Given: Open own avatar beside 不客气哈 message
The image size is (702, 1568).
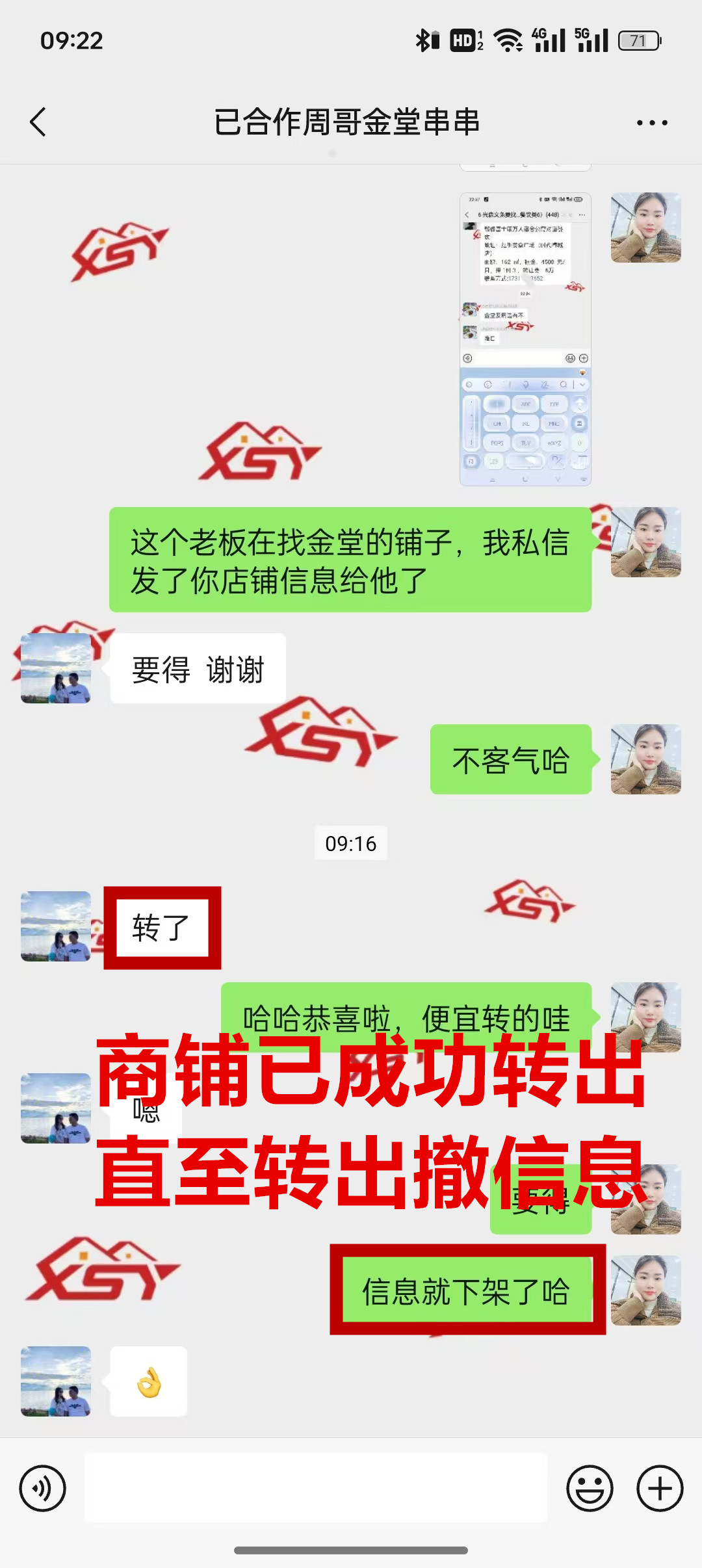Looking at the screenshot, I should point(645,759).
